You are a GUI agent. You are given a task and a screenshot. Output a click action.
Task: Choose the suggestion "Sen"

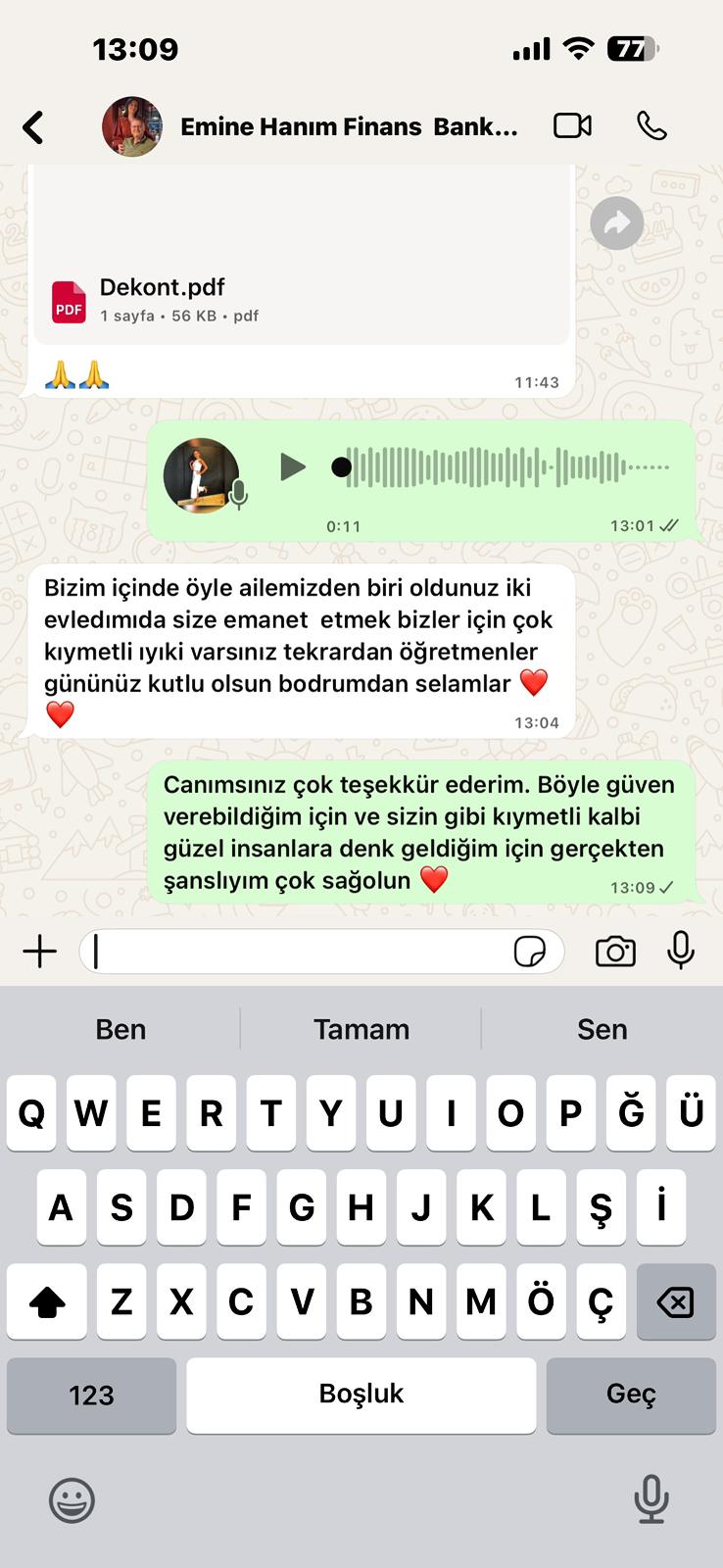tap(602, 1029)
